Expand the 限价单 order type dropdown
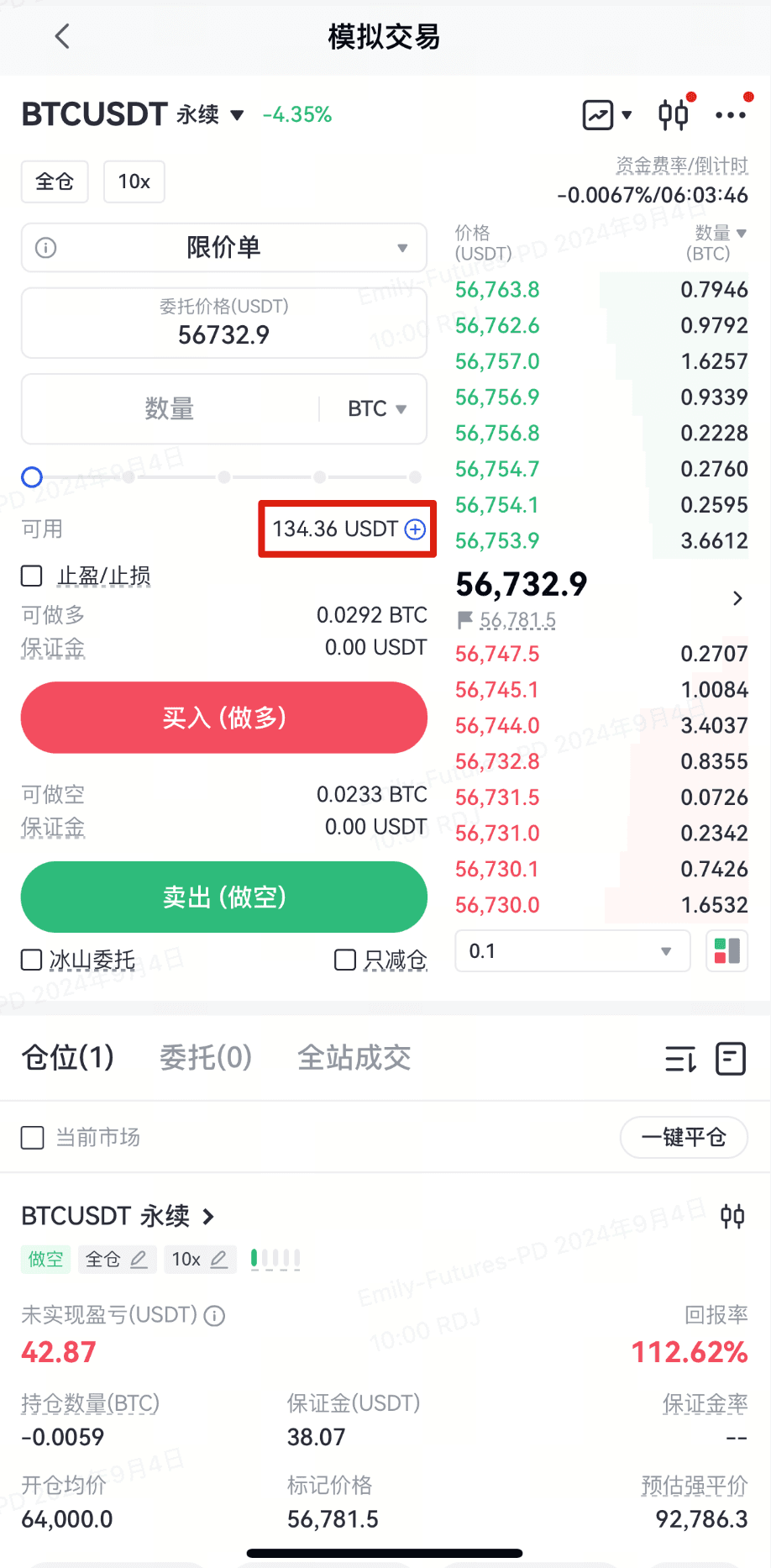 (x=224, y=248)
